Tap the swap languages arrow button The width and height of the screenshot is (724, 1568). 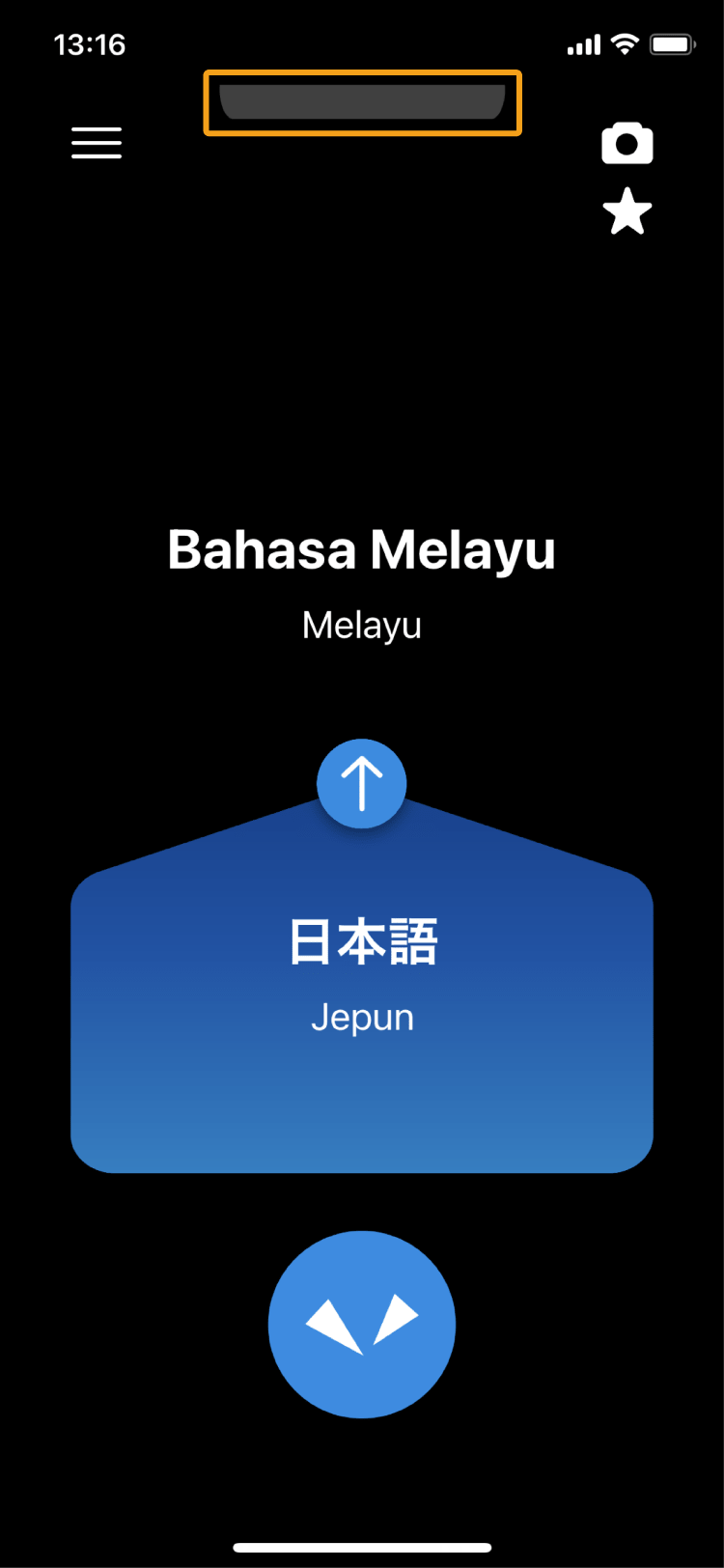coord(362,783)
